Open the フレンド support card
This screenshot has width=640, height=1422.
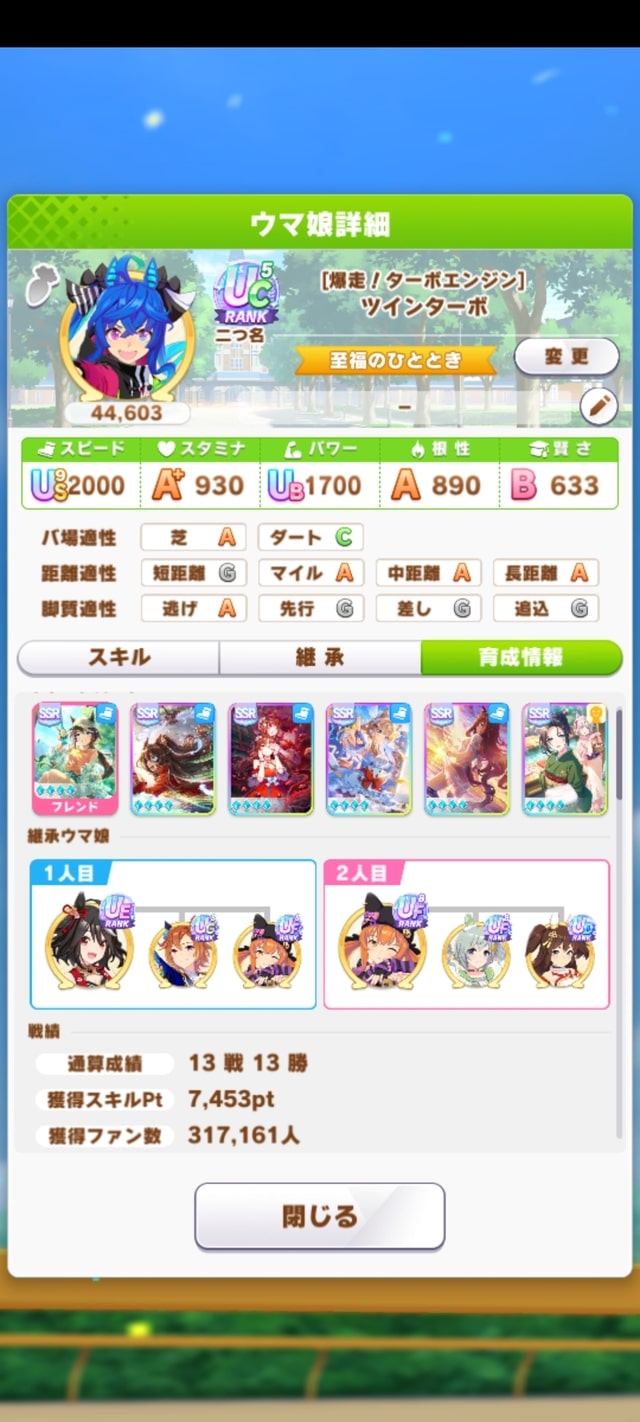point(75,758)
